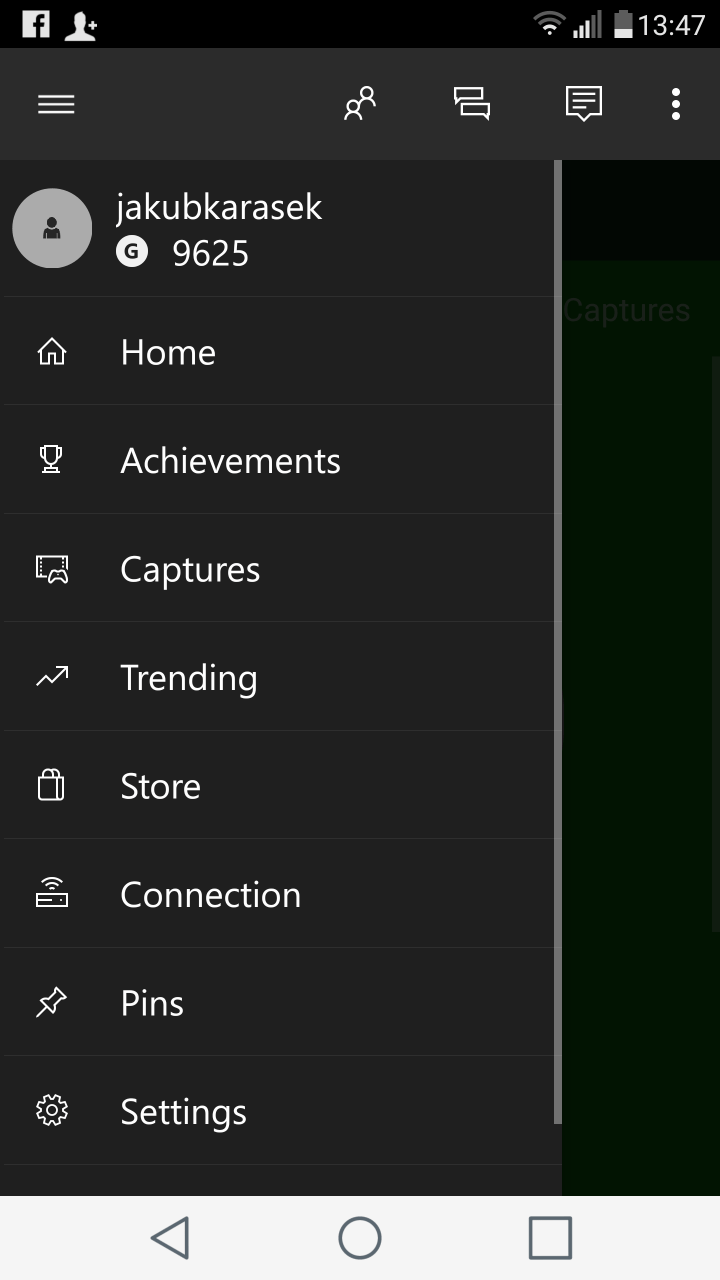The height and width of the screenshot is (1280, 720).
Task: Open Connection settings
Action: [x=210, y=895]
